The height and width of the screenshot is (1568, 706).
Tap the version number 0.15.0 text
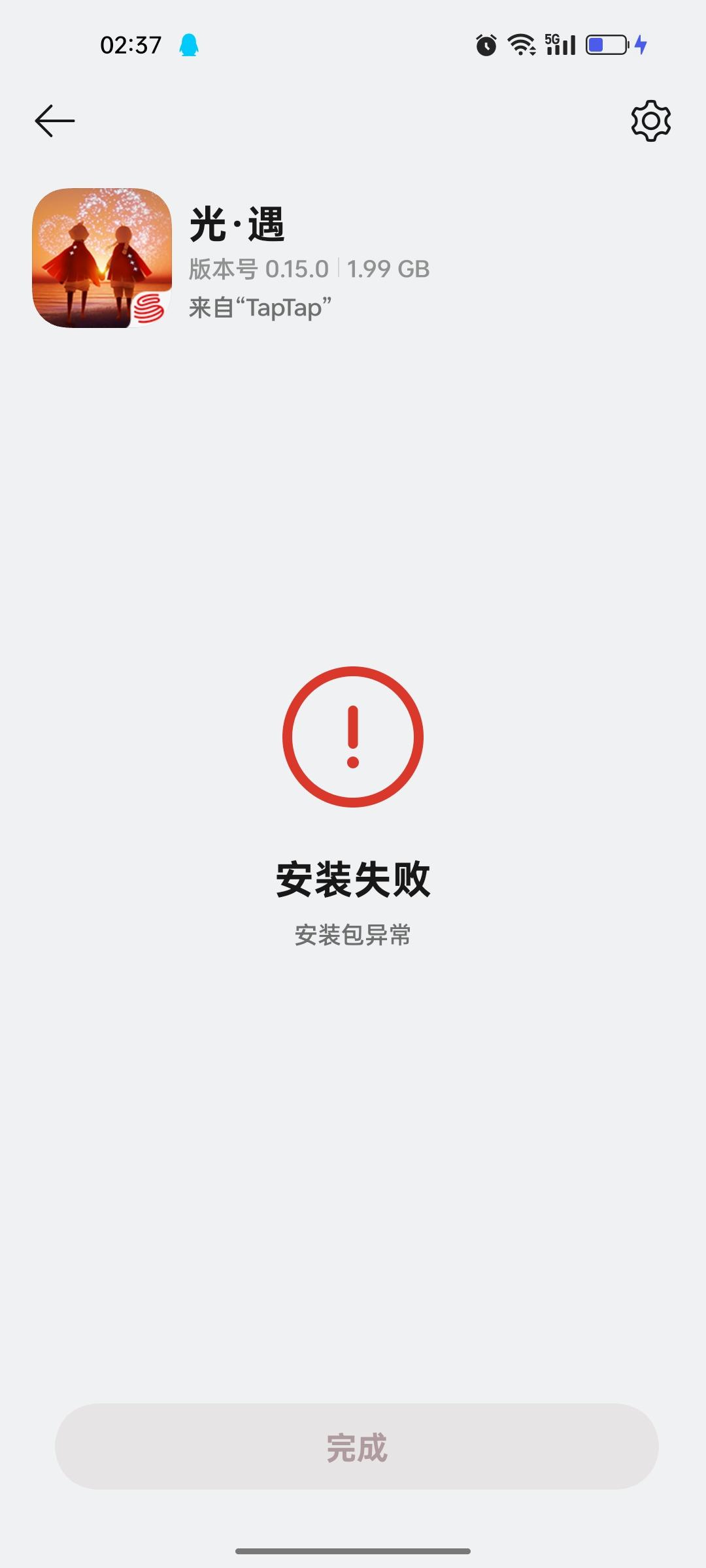(297, 269)
